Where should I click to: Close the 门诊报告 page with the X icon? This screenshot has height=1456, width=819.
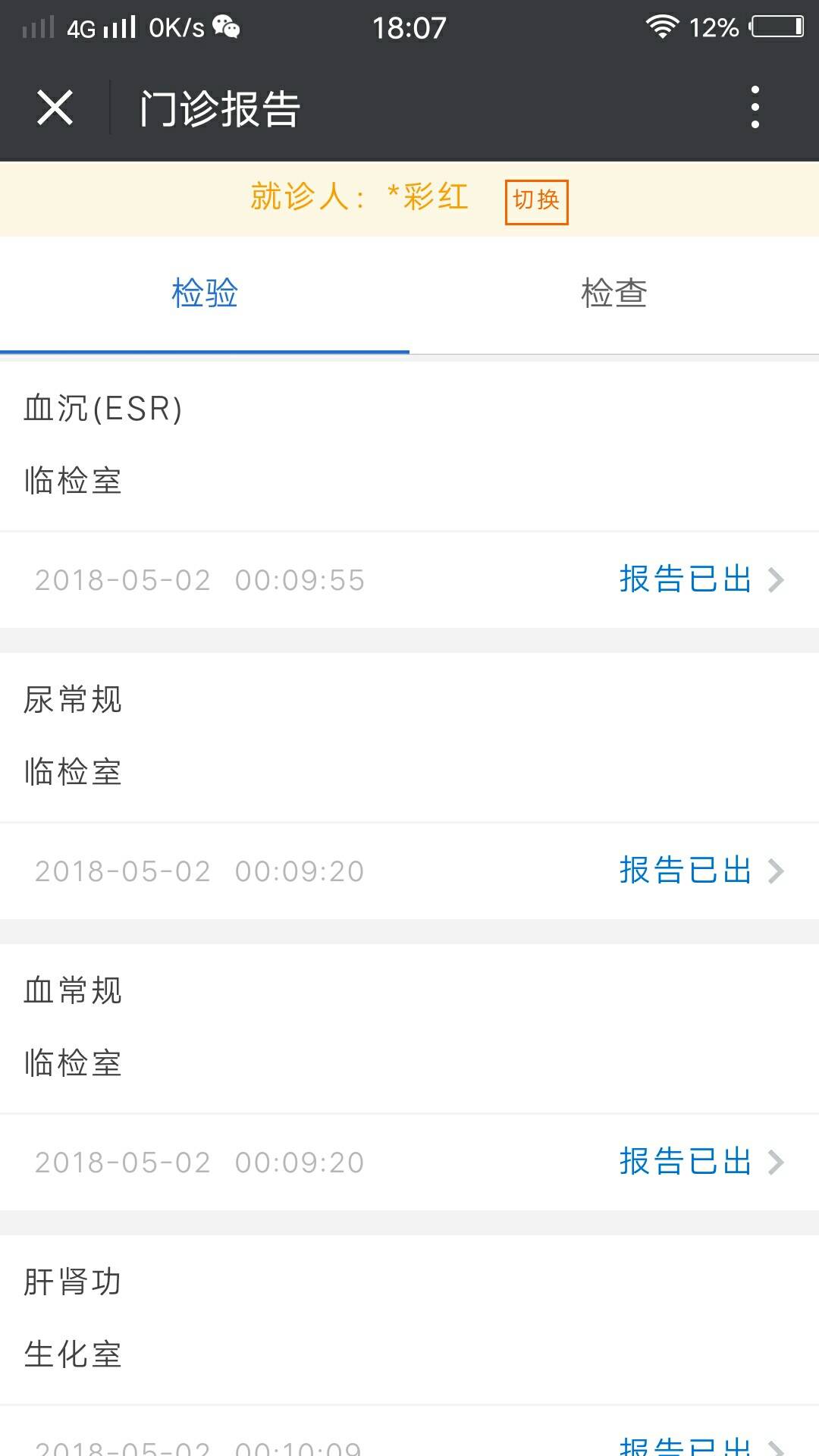click(55, 108)
